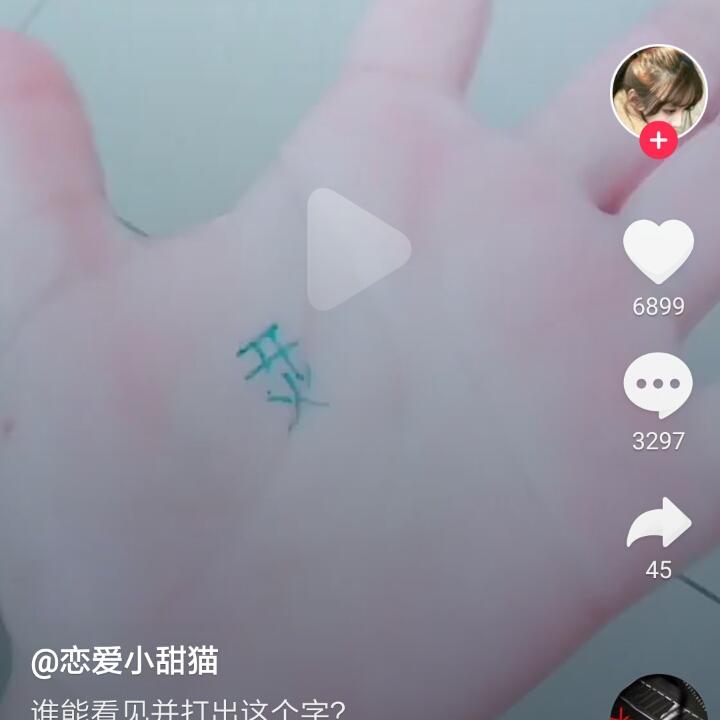Open the creator's profile avatar
Image resolution: width=720 pixels, height=720 pixels.
pos(658,90)
